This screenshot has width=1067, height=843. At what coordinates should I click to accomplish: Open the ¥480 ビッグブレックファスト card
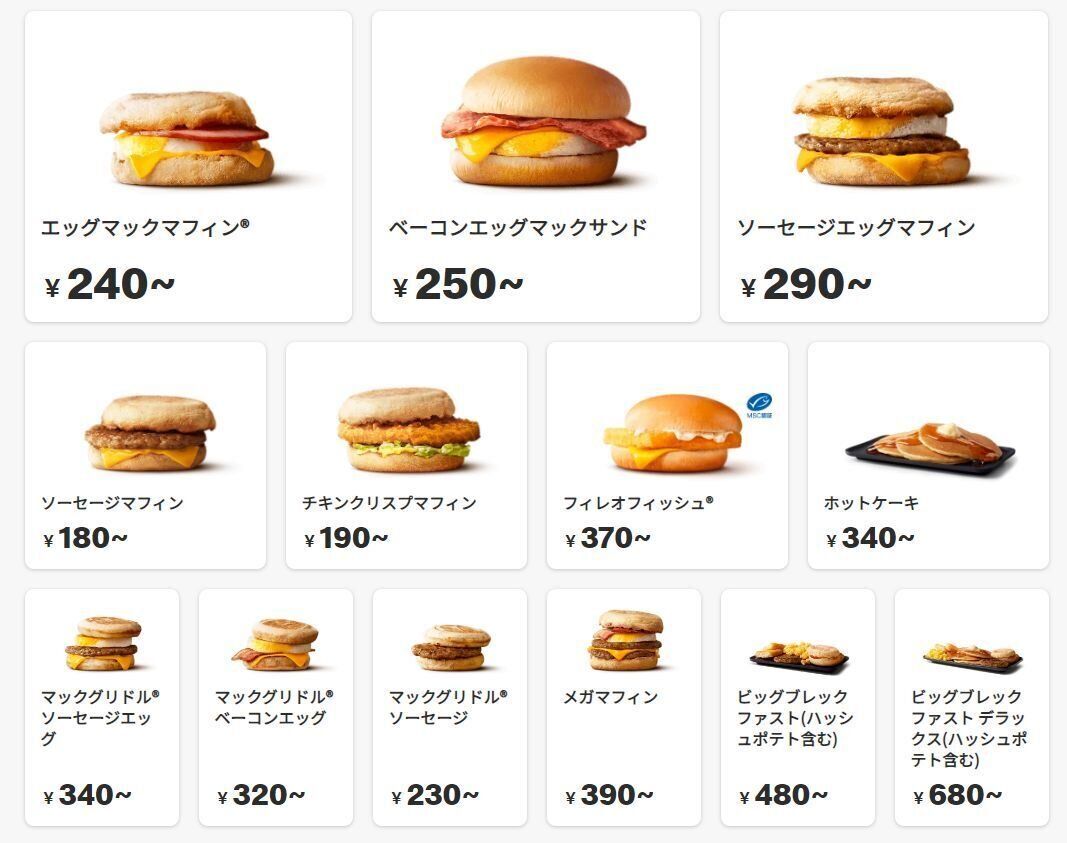798,707
